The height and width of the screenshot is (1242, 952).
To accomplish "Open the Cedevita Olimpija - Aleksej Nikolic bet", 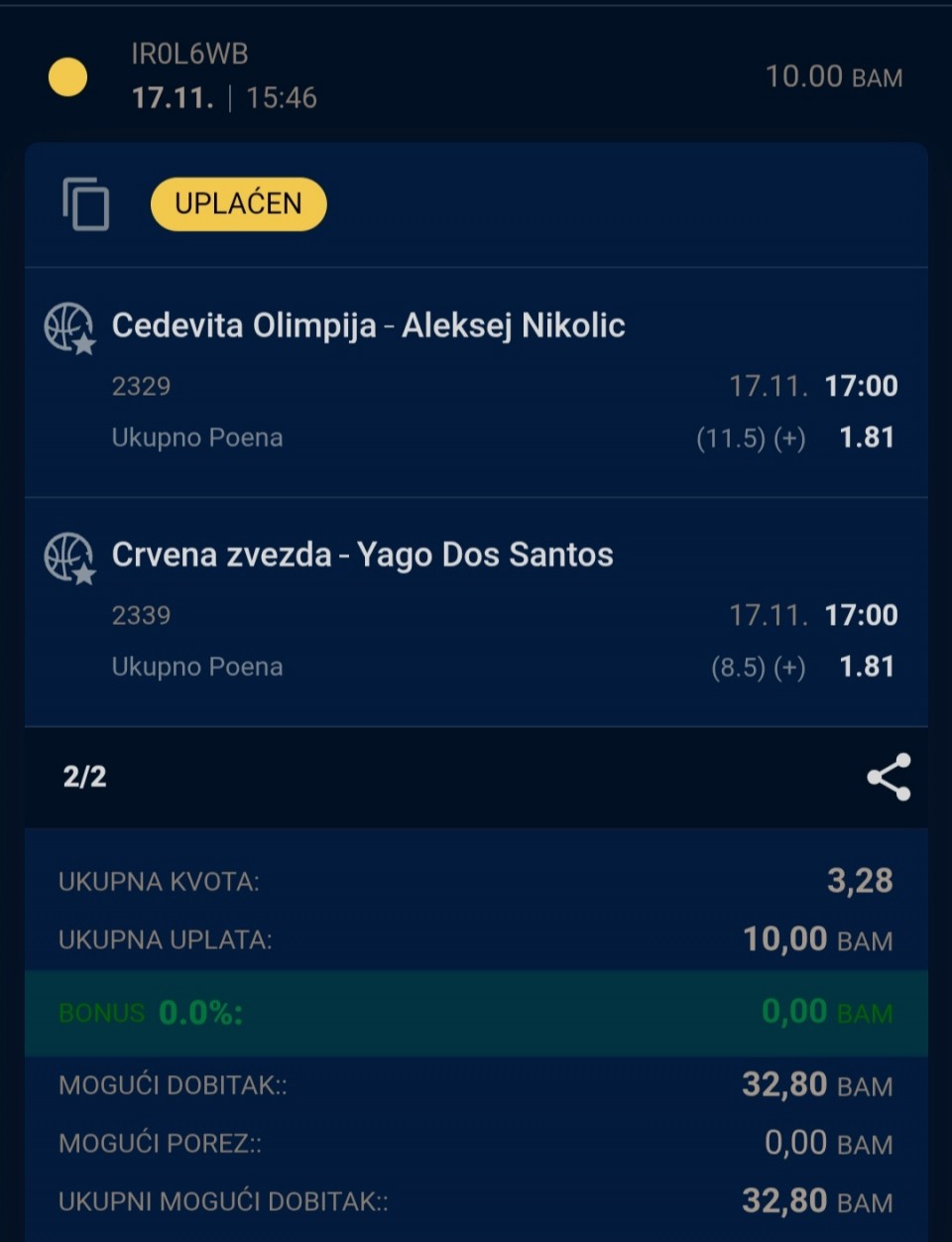I will tap(368, 325).
